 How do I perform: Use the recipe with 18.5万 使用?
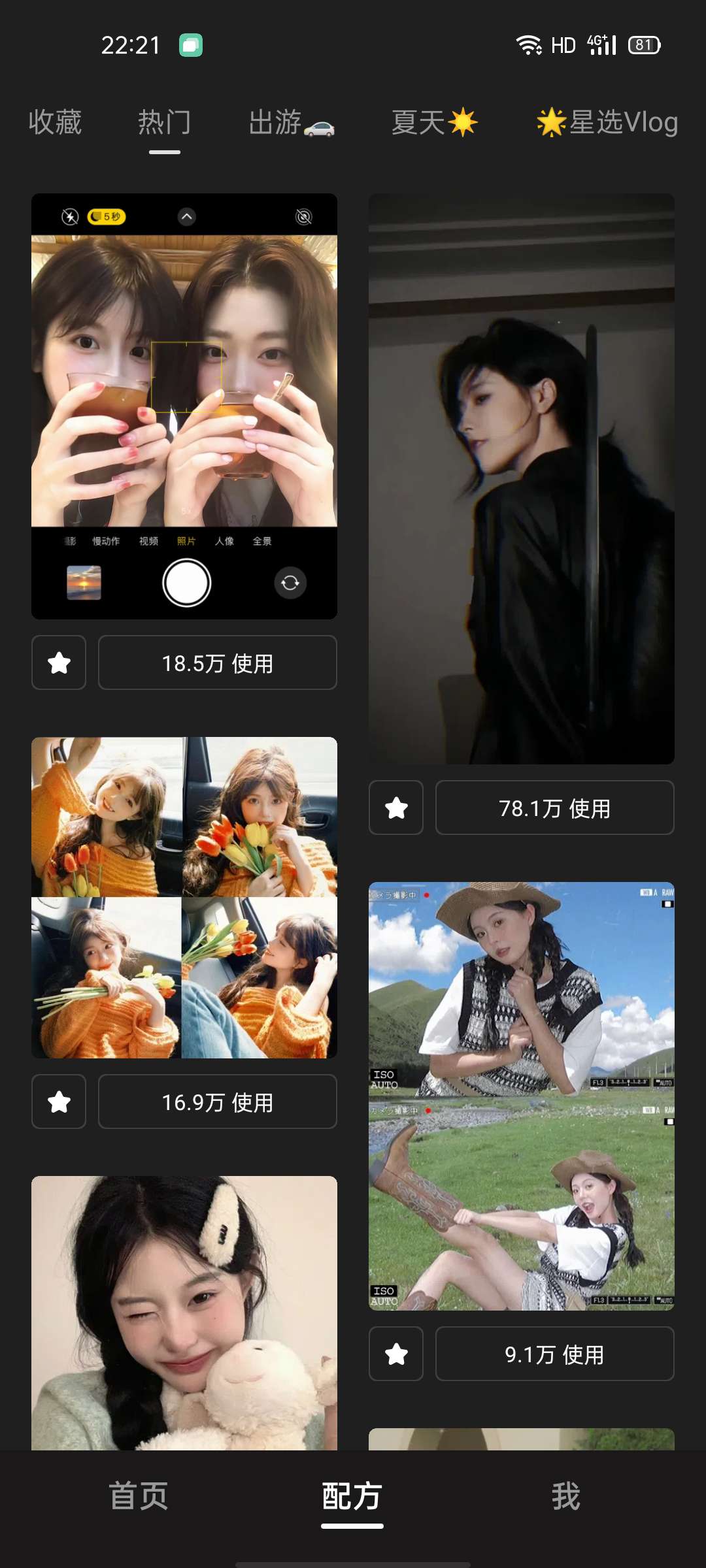pos(218,662)
